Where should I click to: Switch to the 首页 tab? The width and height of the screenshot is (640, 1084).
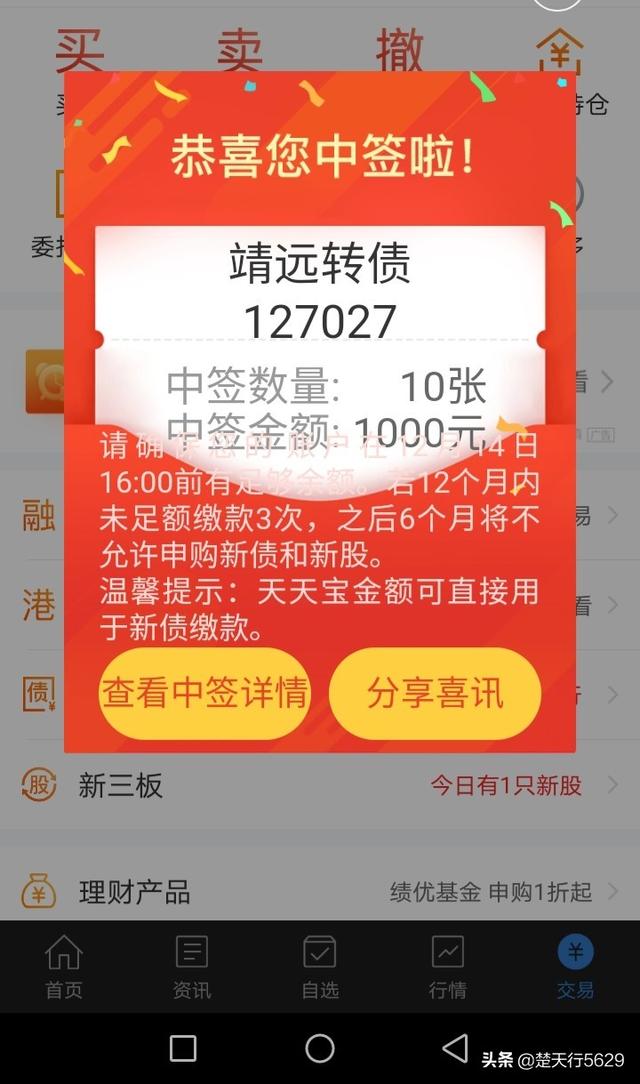[x=64, y=967]
